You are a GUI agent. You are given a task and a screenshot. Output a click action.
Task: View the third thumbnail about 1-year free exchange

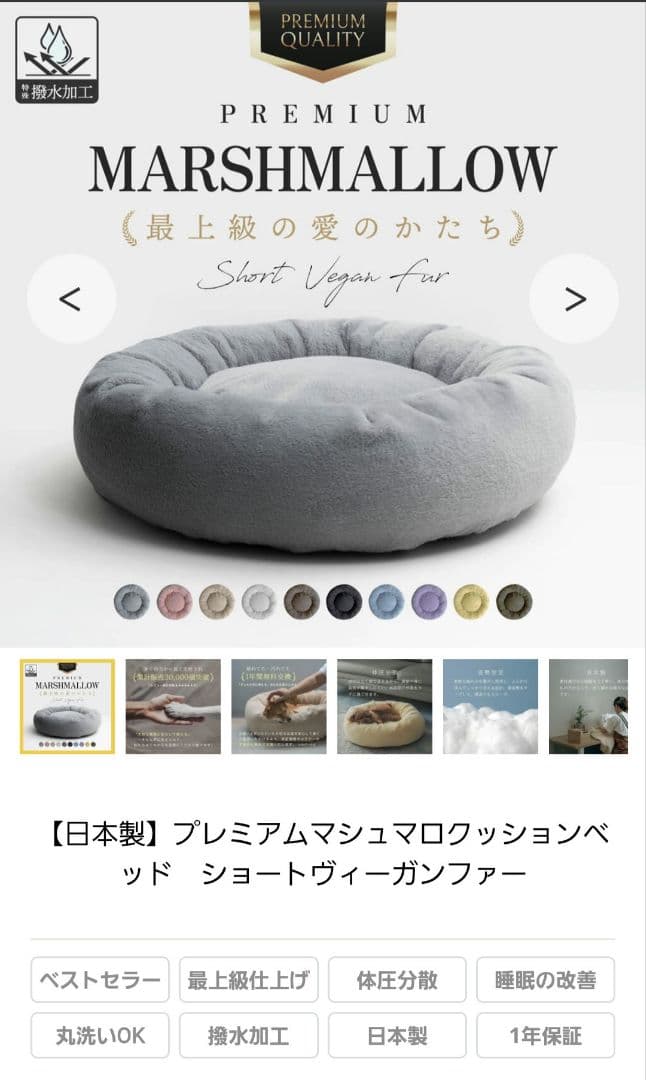tap(279, 706)
